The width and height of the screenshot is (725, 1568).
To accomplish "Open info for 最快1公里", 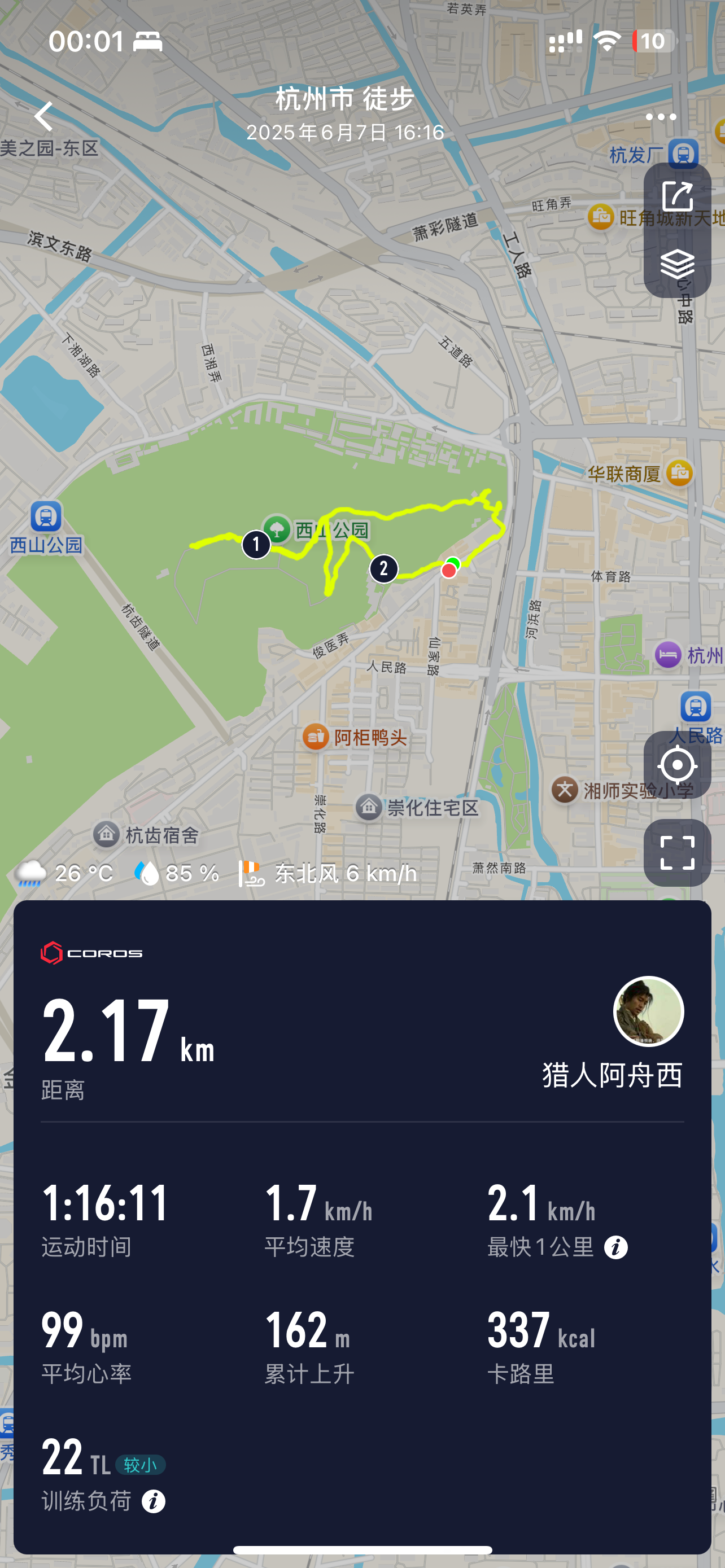I will (x=615, y=1247).
